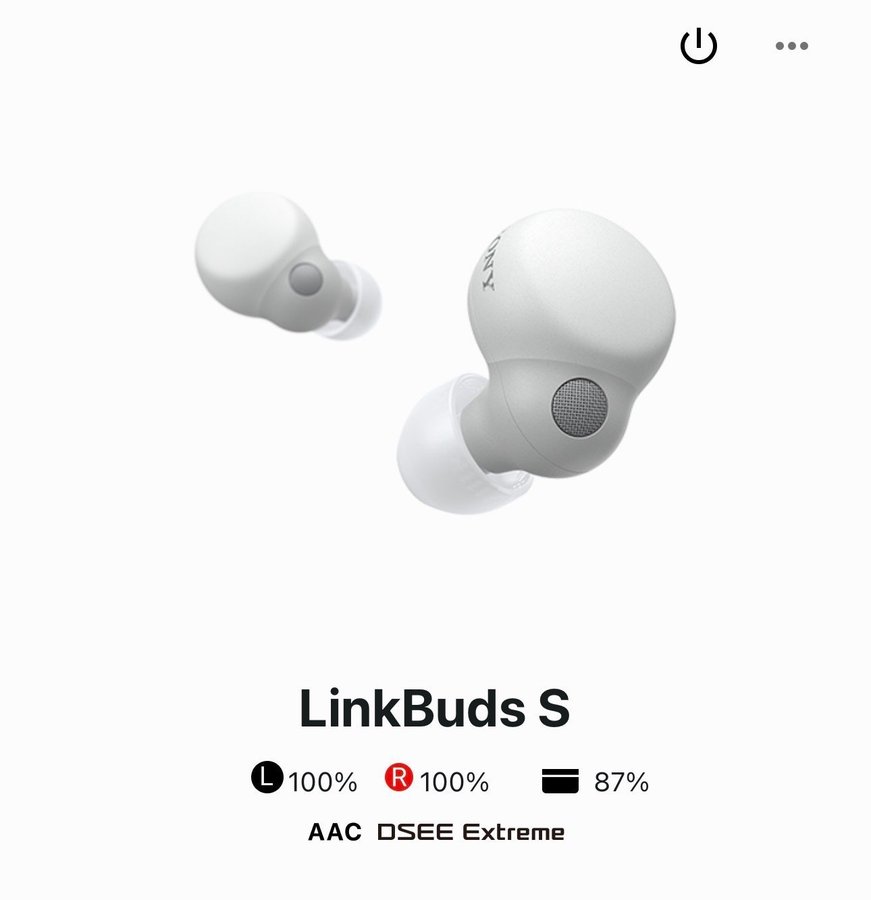871x900 pixels.
Task: Open the three-dot overflow menu
Action: pos(791,46)
